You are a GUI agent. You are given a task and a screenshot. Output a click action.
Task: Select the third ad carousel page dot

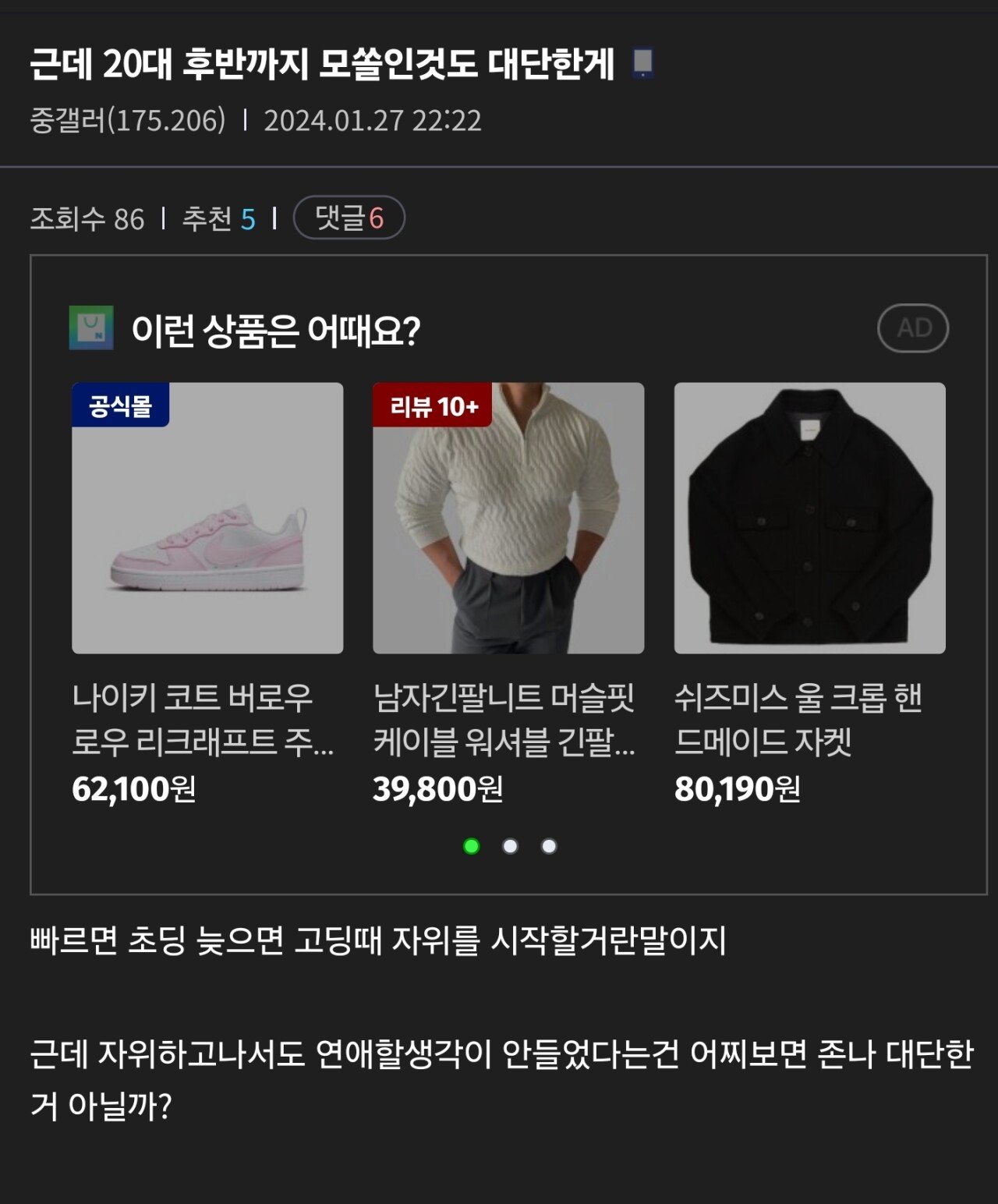pyautogui.click(x=549, y=846)
